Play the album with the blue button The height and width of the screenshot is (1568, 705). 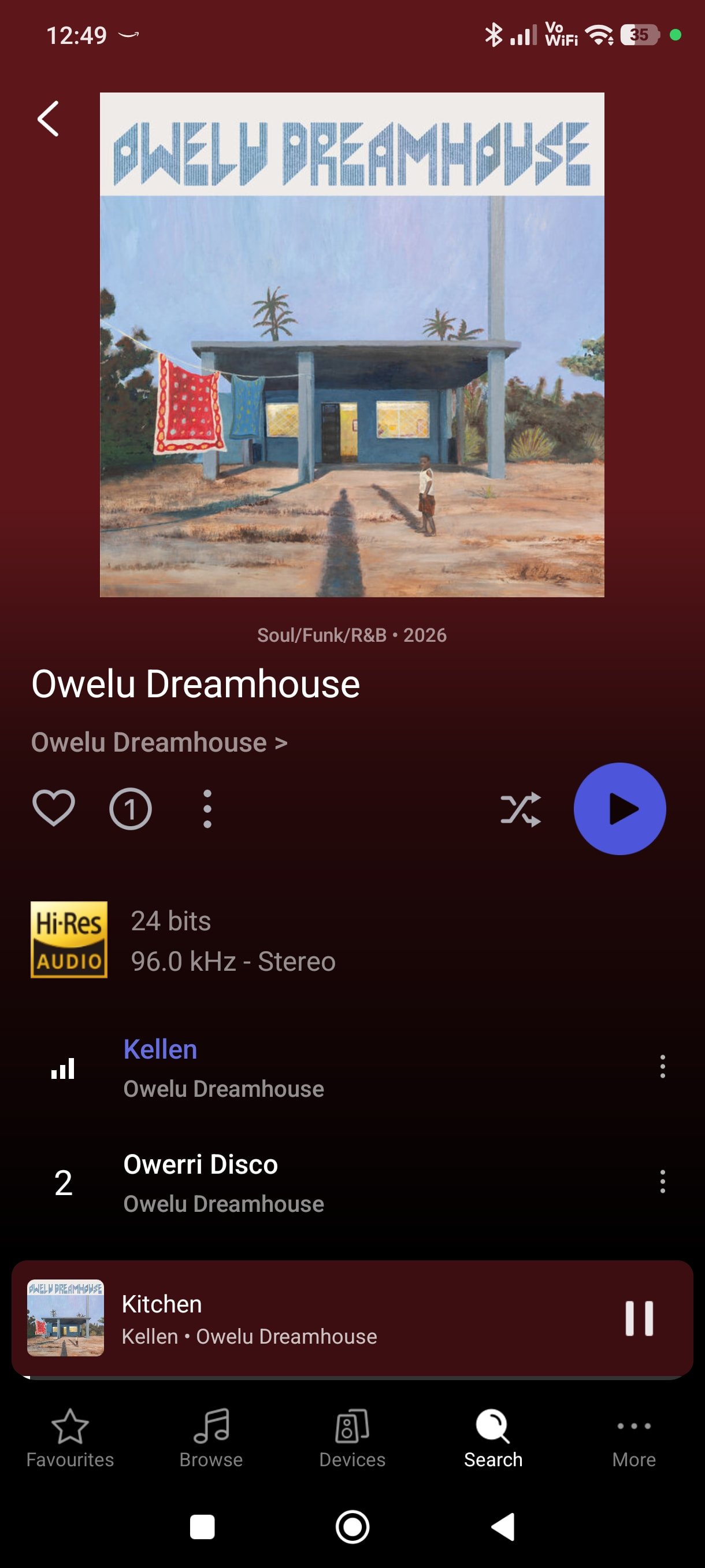coord(619,808)
